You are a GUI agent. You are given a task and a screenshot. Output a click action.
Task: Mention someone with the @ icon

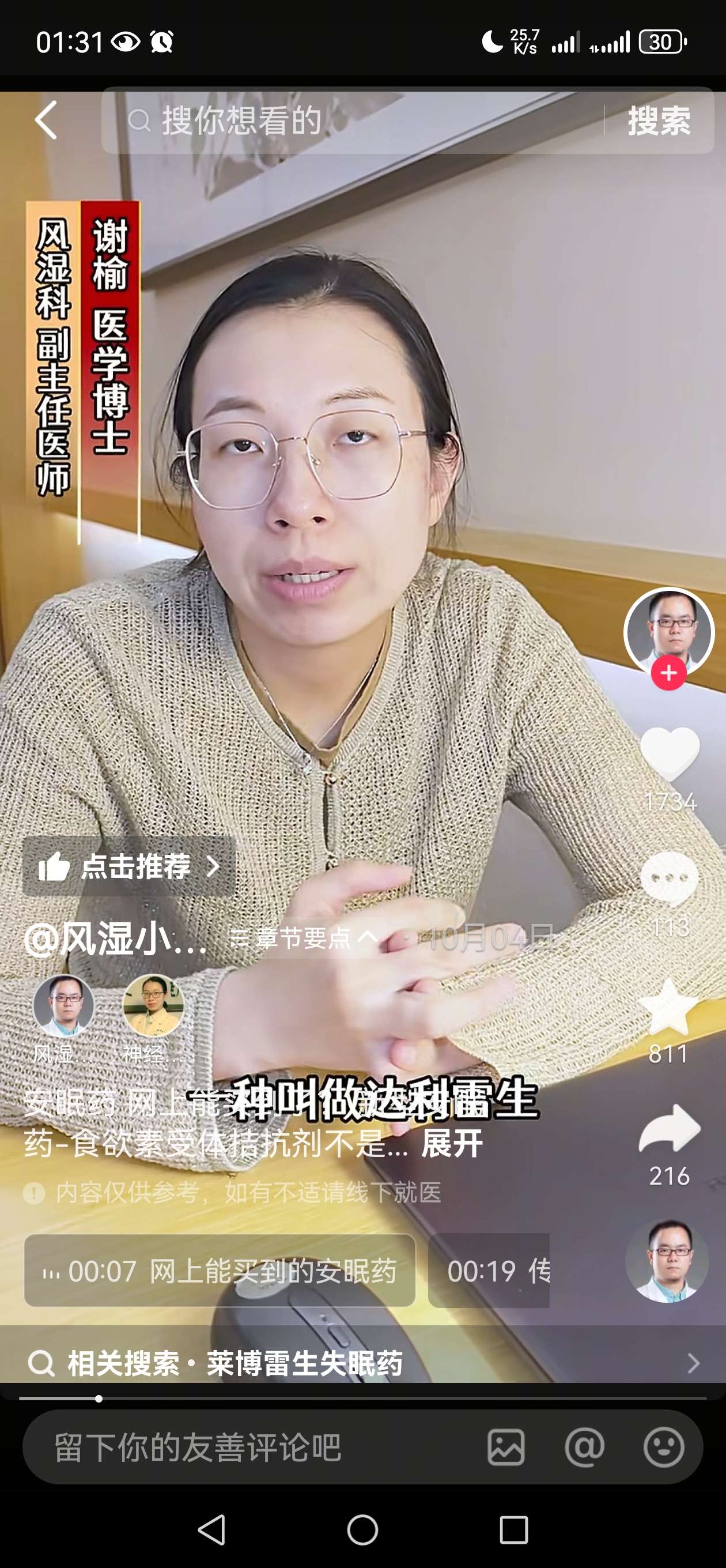pos(584,1447)
